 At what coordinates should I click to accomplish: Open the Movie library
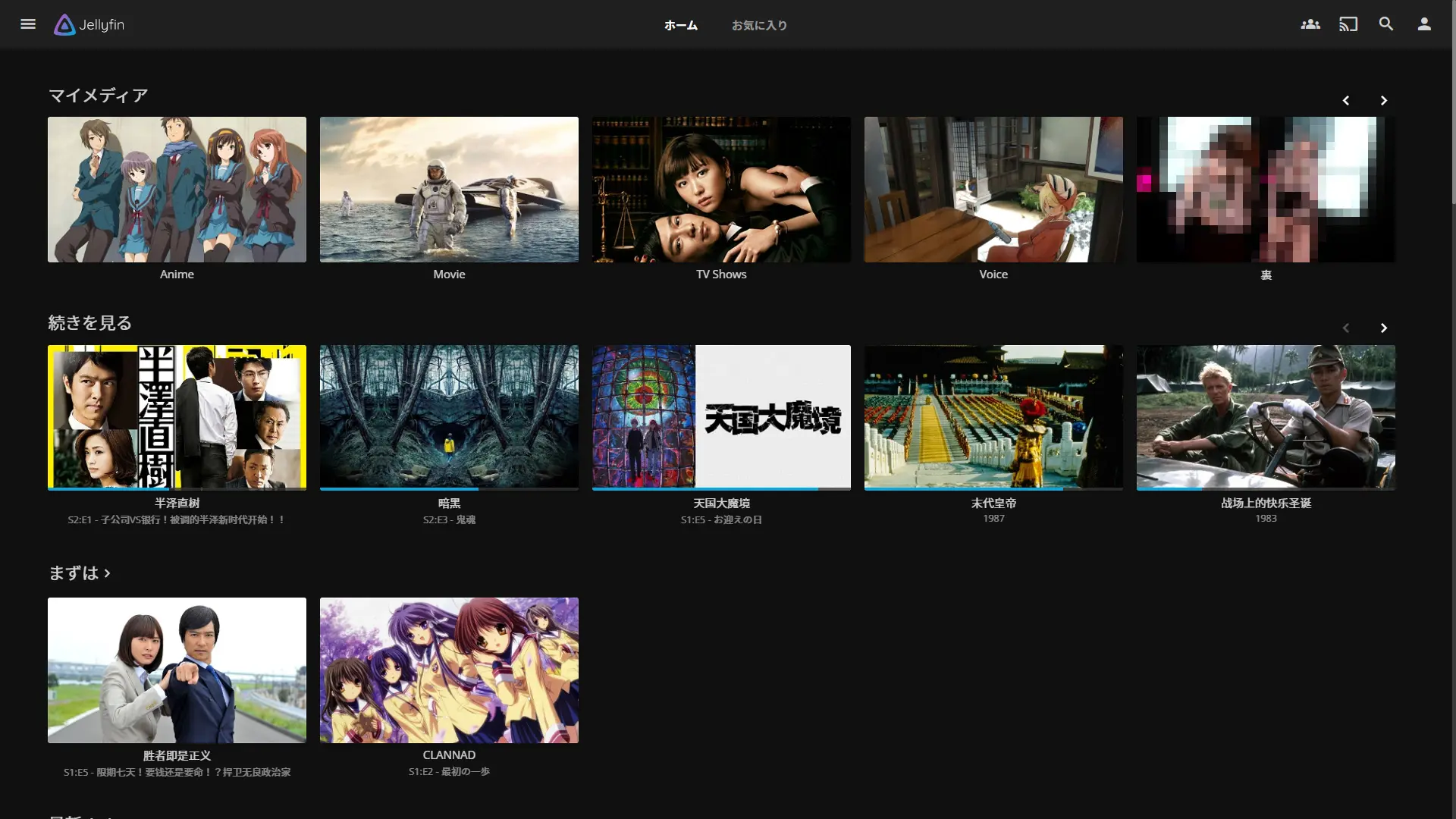(449, 190)
